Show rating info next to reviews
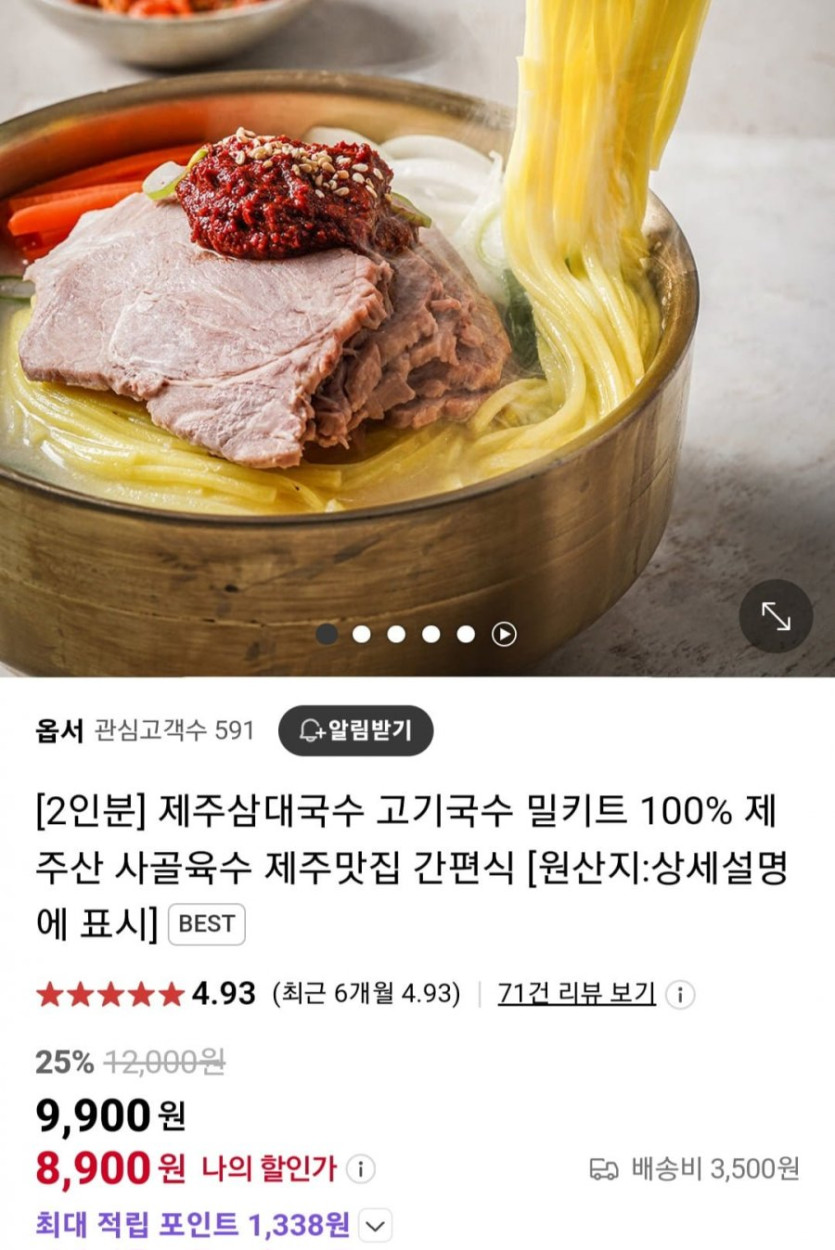This screenshot has height=1250, width=835. pos(680,995)
